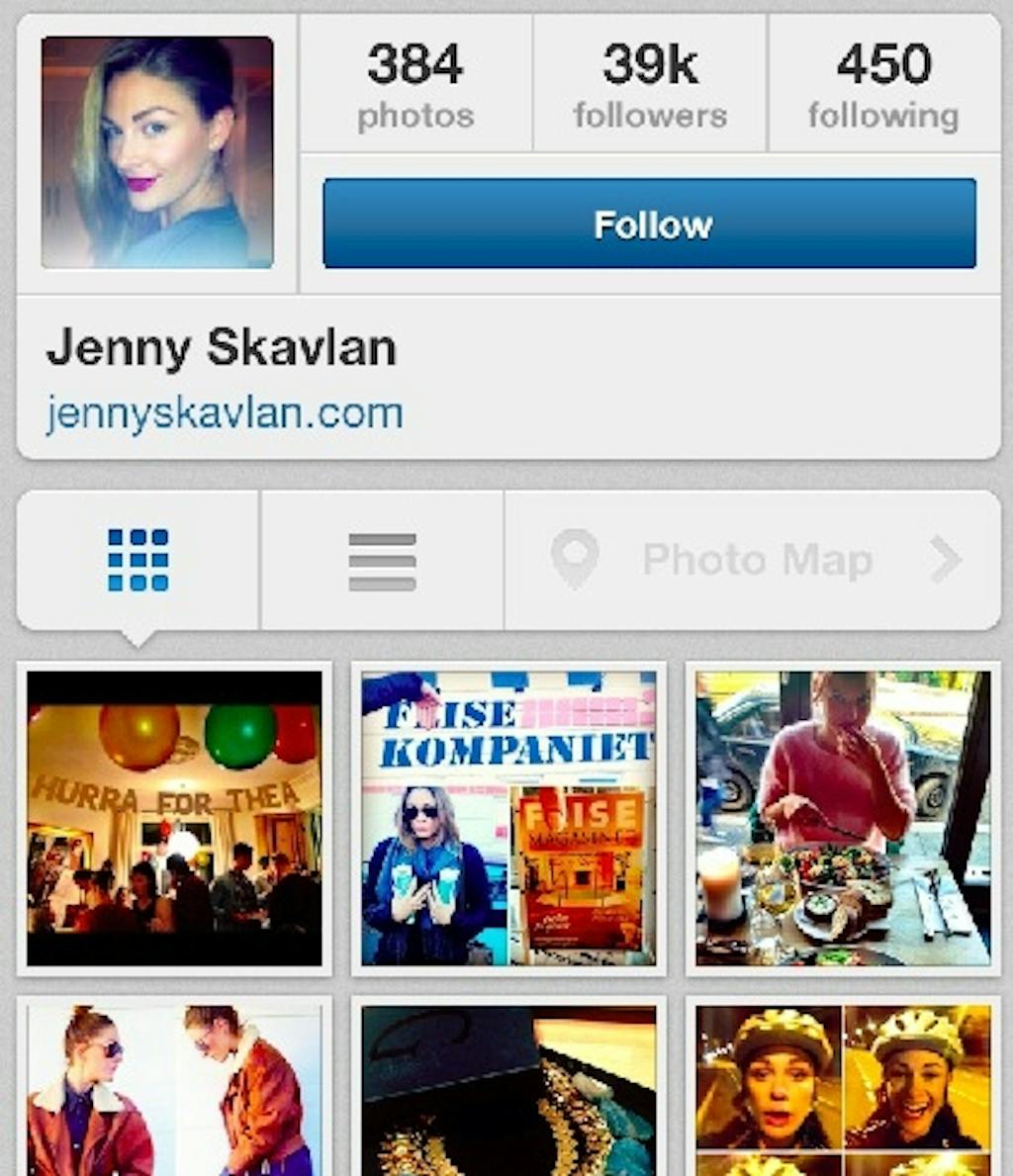Tap Jenny Skavlan's profile picture
The width and height of the screenshot is (1013, 1176).
pyautogui.click(x=157, y=152)
